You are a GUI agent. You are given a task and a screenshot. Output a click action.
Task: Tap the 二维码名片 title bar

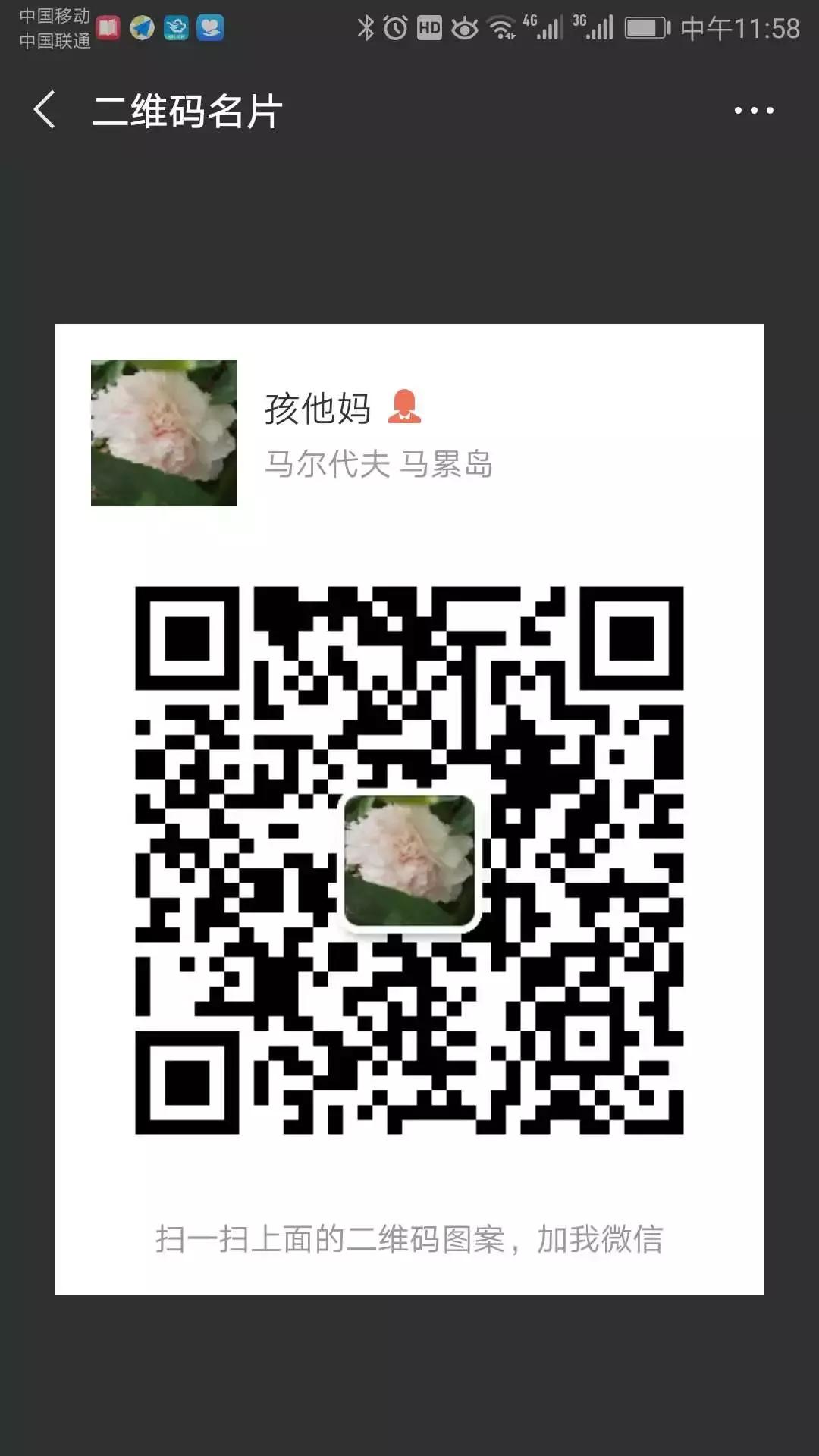[186, 108]
